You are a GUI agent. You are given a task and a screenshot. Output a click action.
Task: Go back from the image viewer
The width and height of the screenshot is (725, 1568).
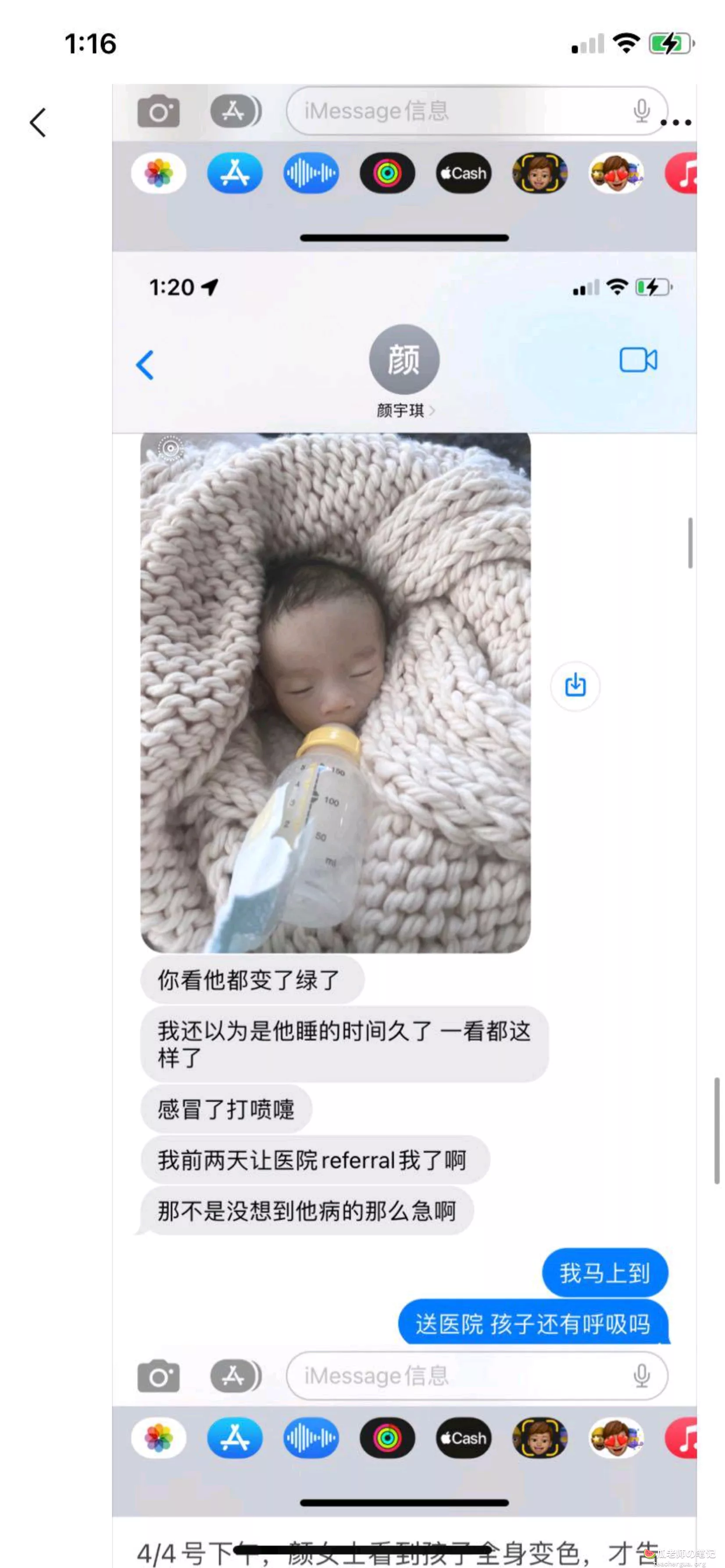tap(38, 122)
